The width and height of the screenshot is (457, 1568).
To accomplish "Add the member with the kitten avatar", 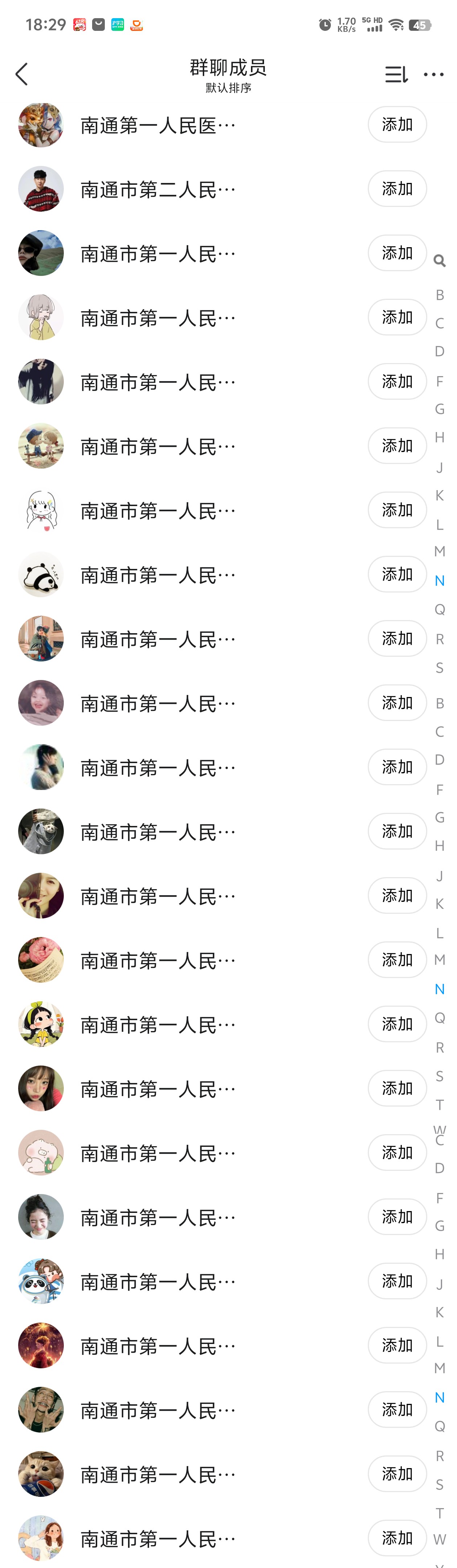I will (x=397, y=1474).
